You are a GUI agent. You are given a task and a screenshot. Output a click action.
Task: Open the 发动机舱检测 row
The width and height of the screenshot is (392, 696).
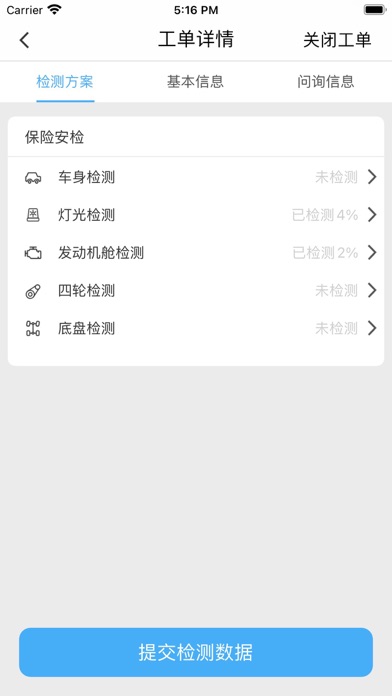click(x=196, y=253)
